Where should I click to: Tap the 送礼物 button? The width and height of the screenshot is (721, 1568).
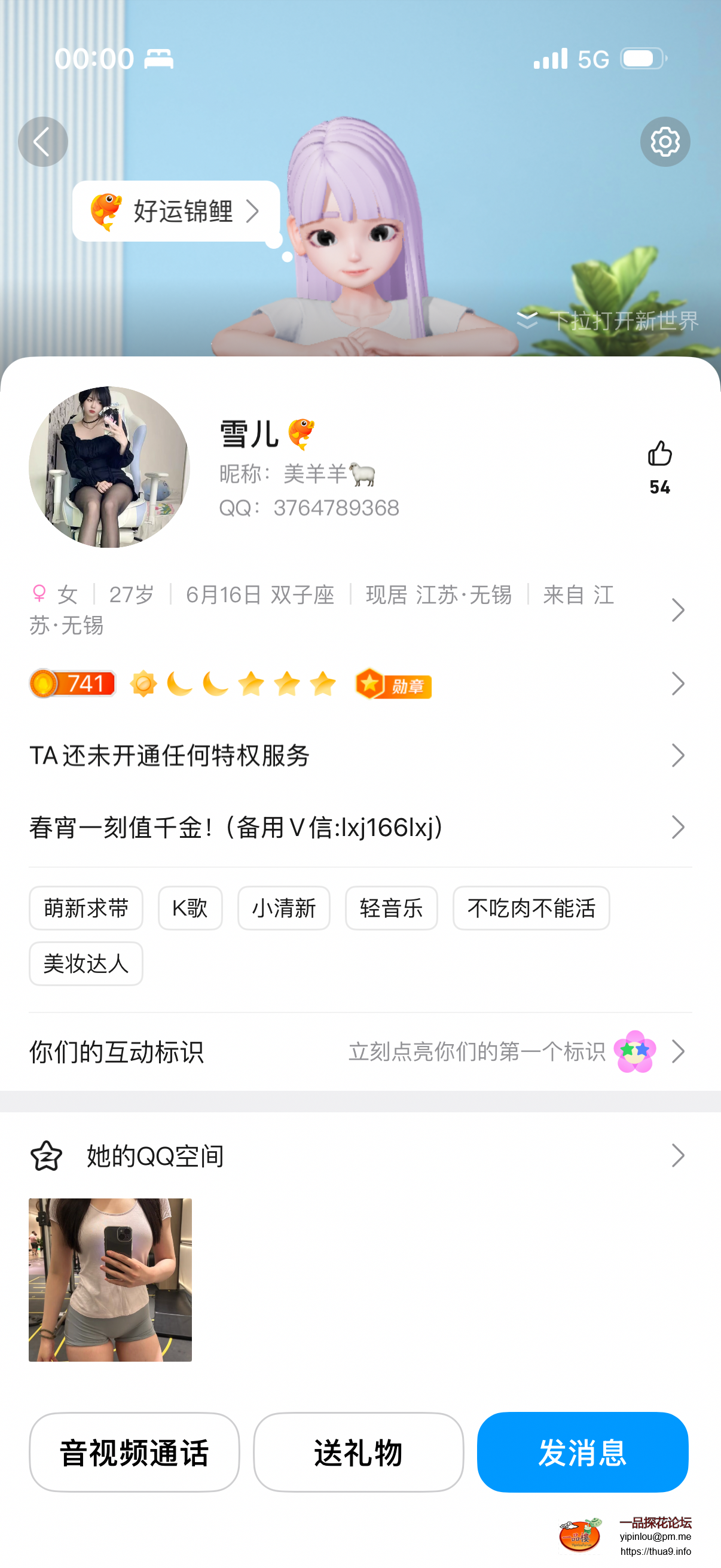[x=358, y=1452]
